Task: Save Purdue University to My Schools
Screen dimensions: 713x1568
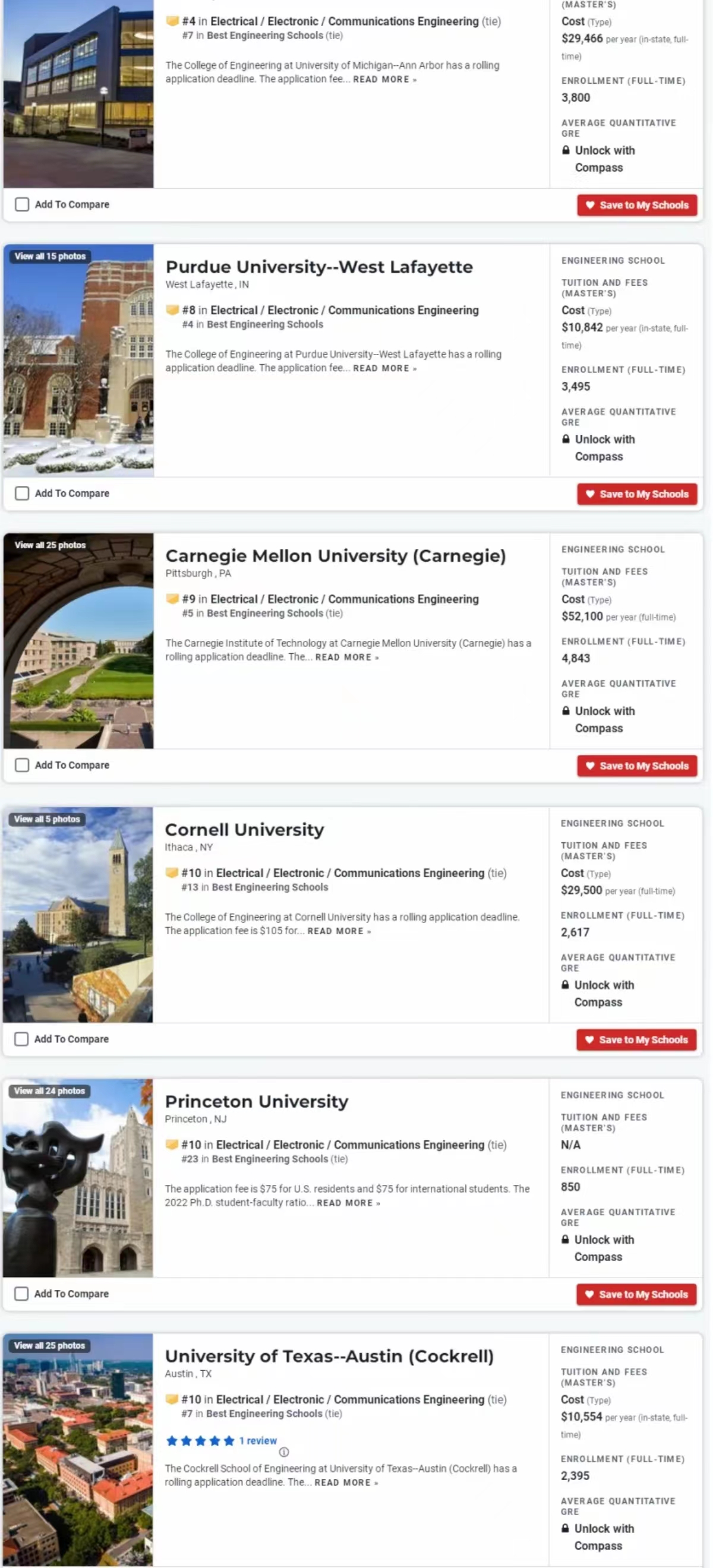Action: (636, 494)
